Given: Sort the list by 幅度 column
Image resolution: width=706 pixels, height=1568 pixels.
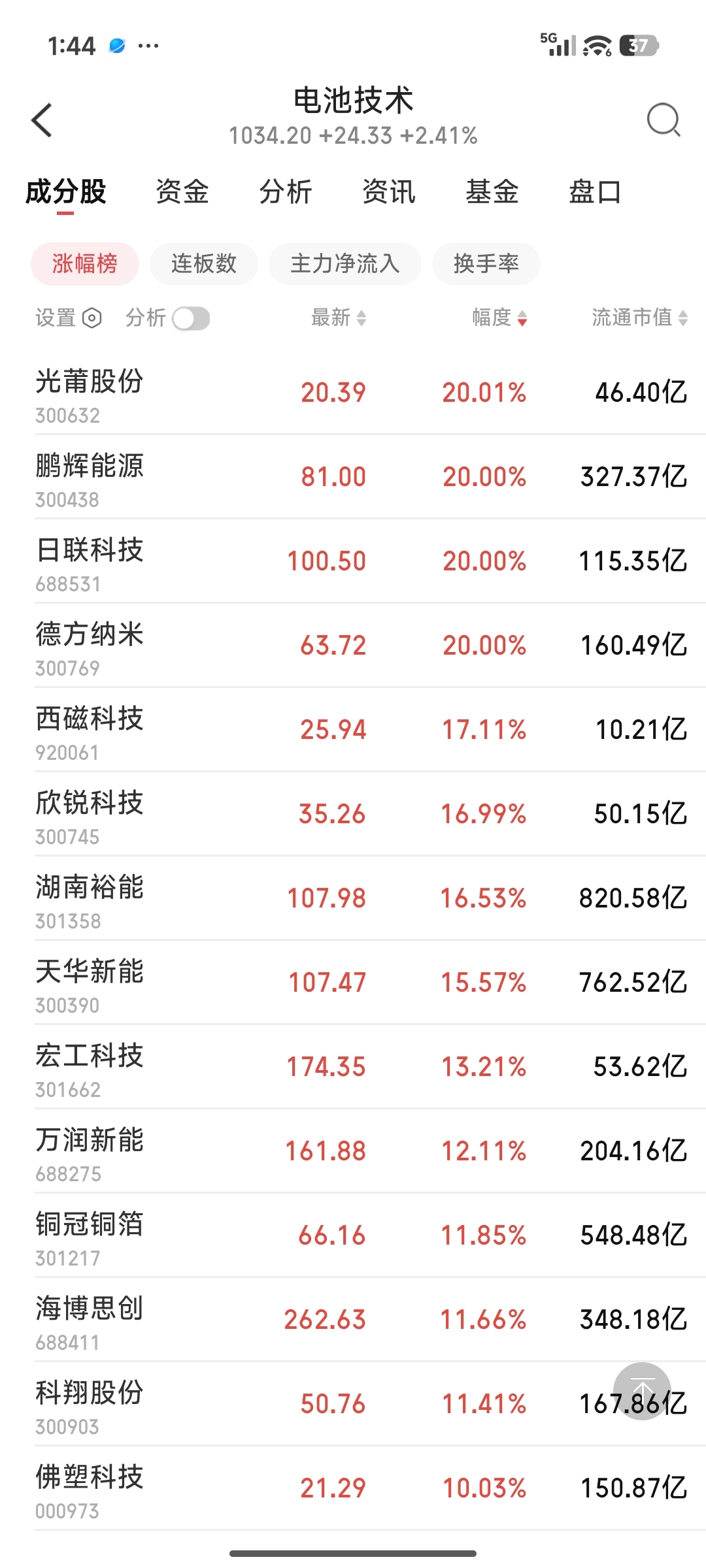Looking at the screenshot, I should click(499, 318).
